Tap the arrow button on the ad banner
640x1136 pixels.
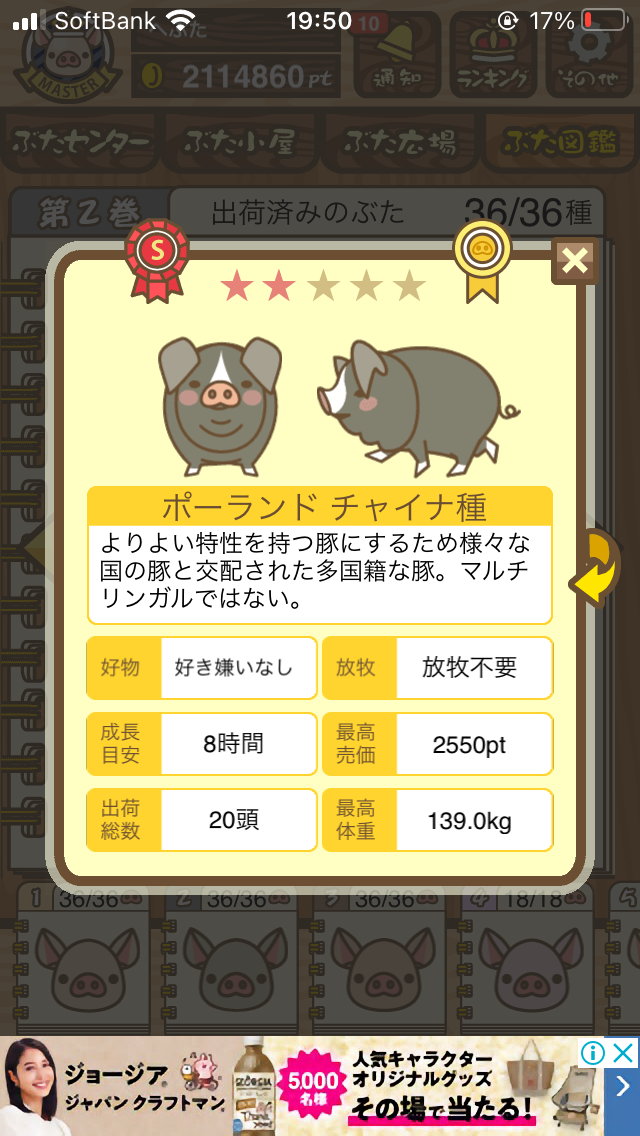pyautogui.click(x=622, y=1086)
